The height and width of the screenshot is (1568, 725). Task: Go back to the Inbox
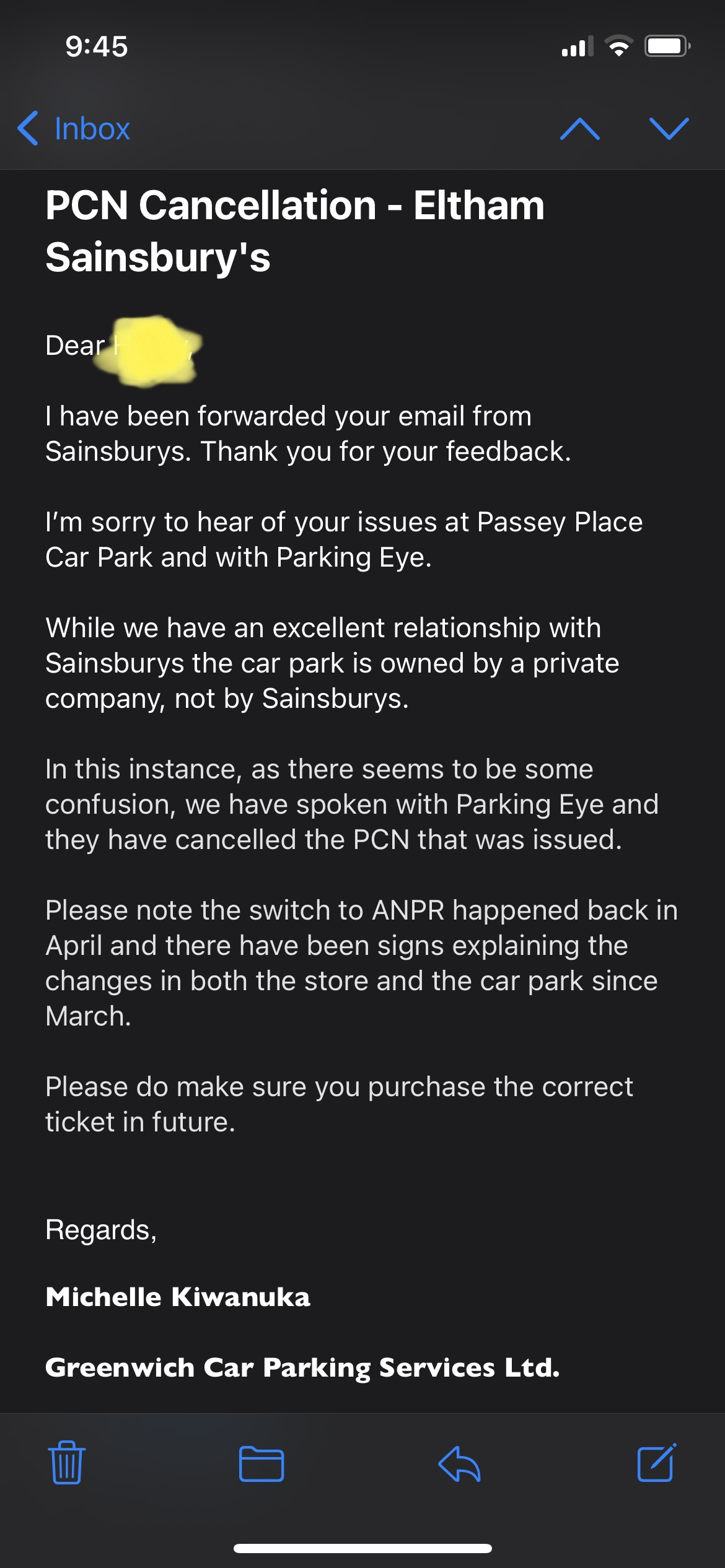click(x=74, y=129)
